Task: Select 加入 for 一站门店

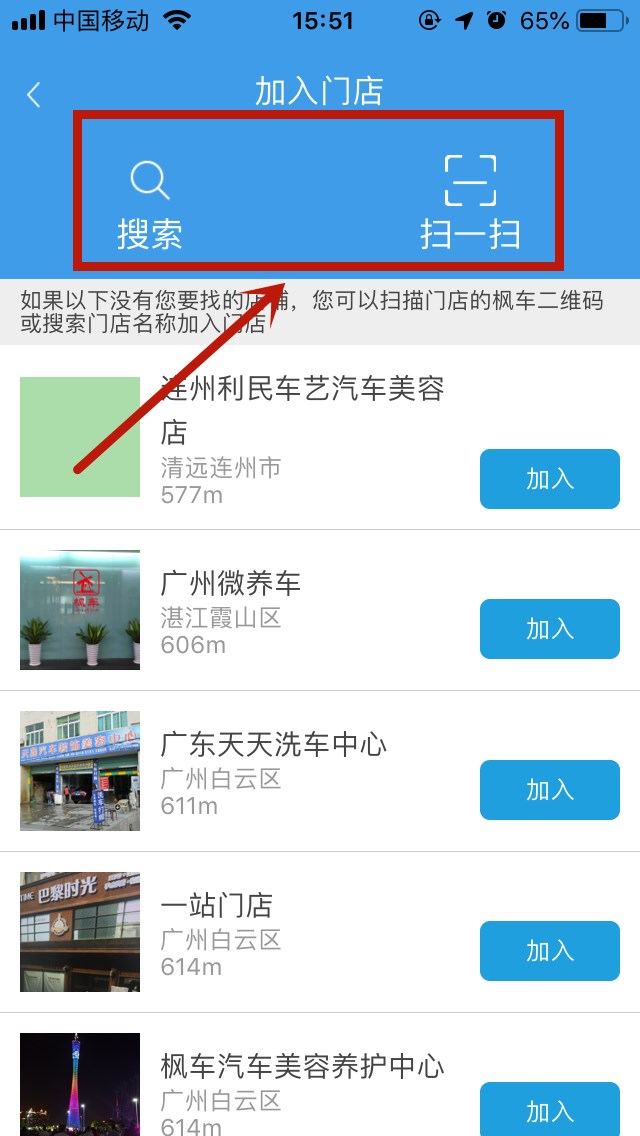Action: click(x=549, y=951)
